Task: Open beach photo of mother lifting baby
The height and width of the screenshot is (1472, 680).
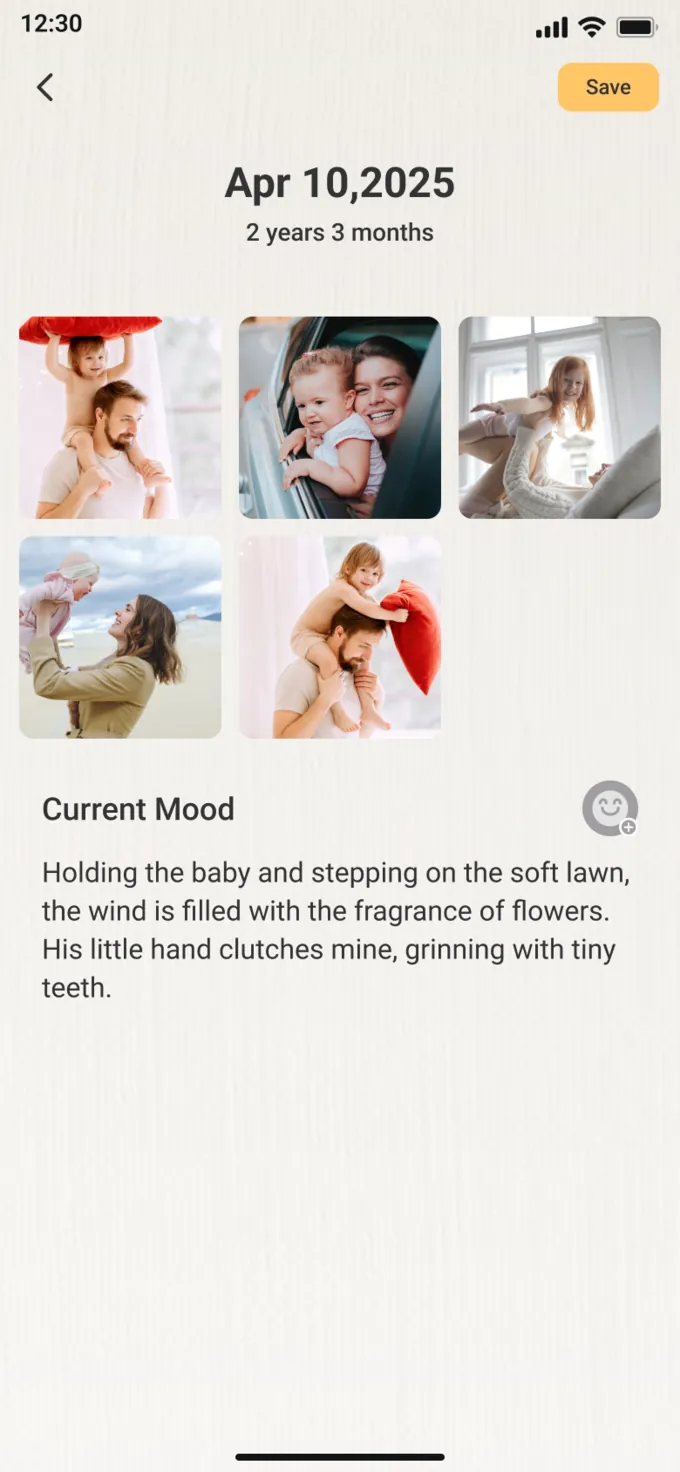Action: [120, 637]
